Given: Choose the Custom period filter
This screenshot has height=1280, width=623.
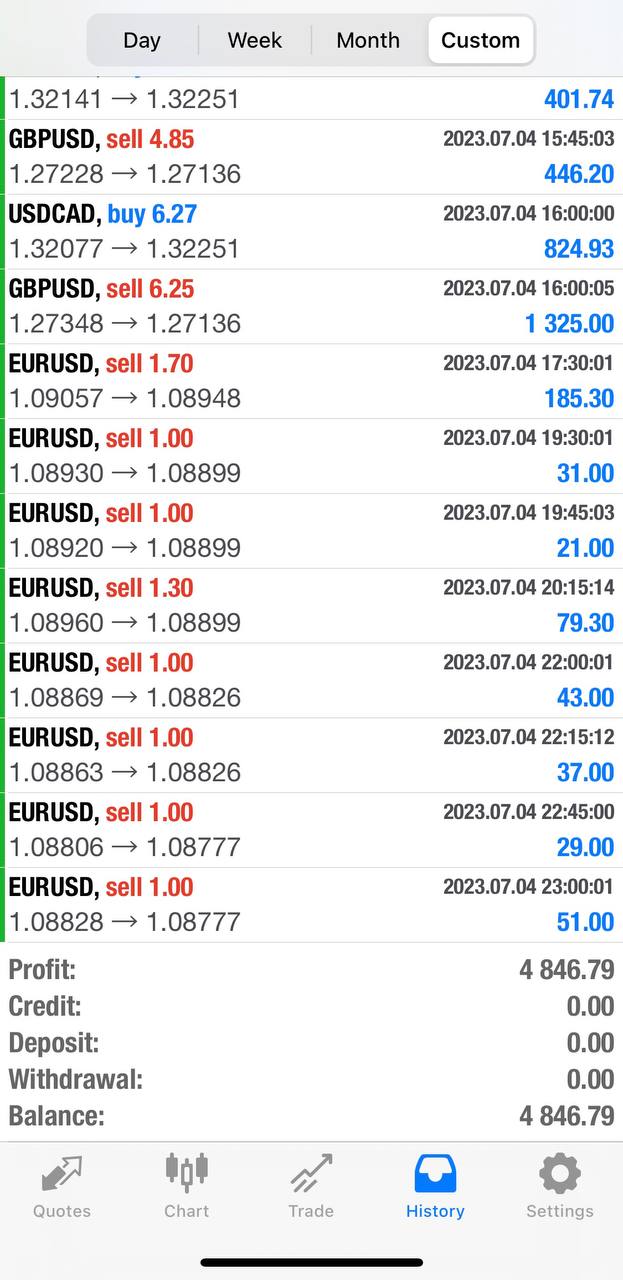Looking at the screenshot, I should pos(480,40).
